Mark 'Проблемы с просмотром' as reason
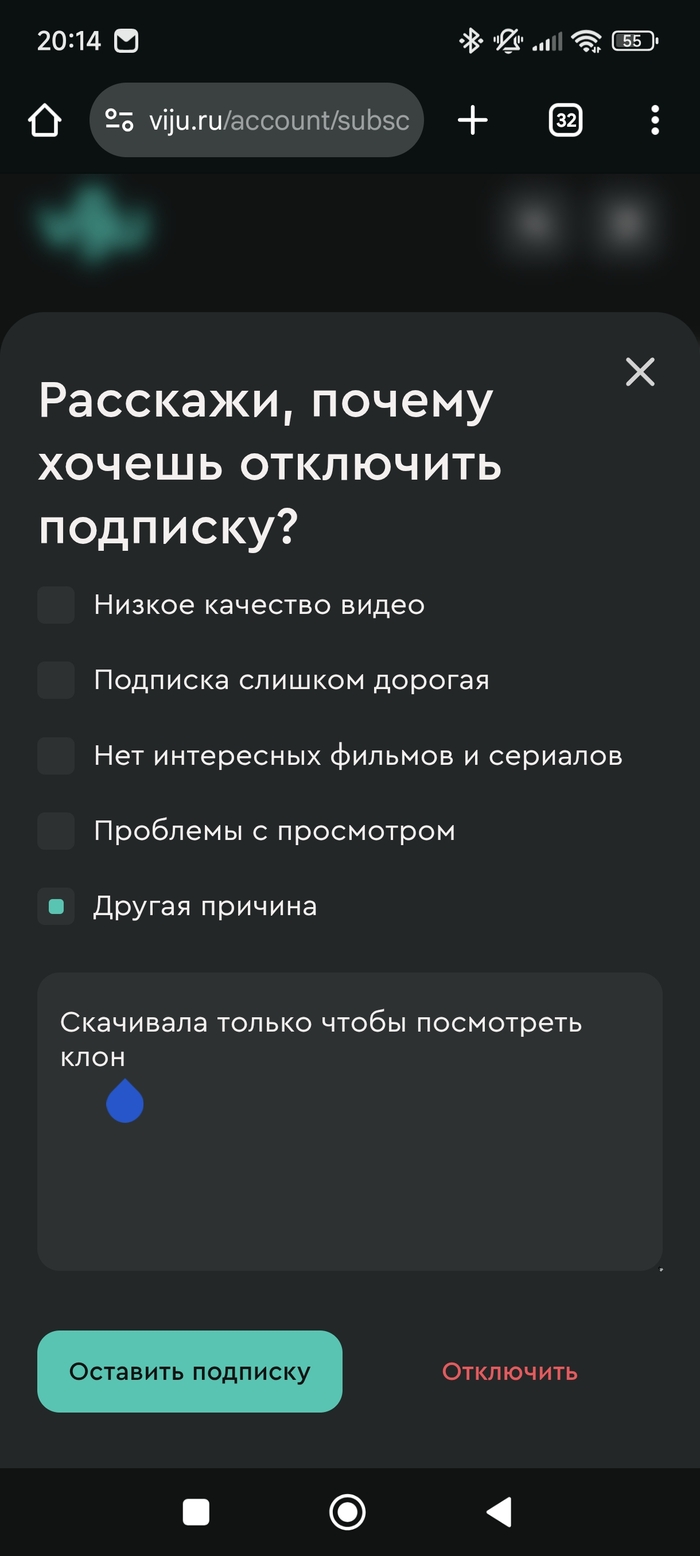This screenshot has height=1556, width=700. click(56, 831)
